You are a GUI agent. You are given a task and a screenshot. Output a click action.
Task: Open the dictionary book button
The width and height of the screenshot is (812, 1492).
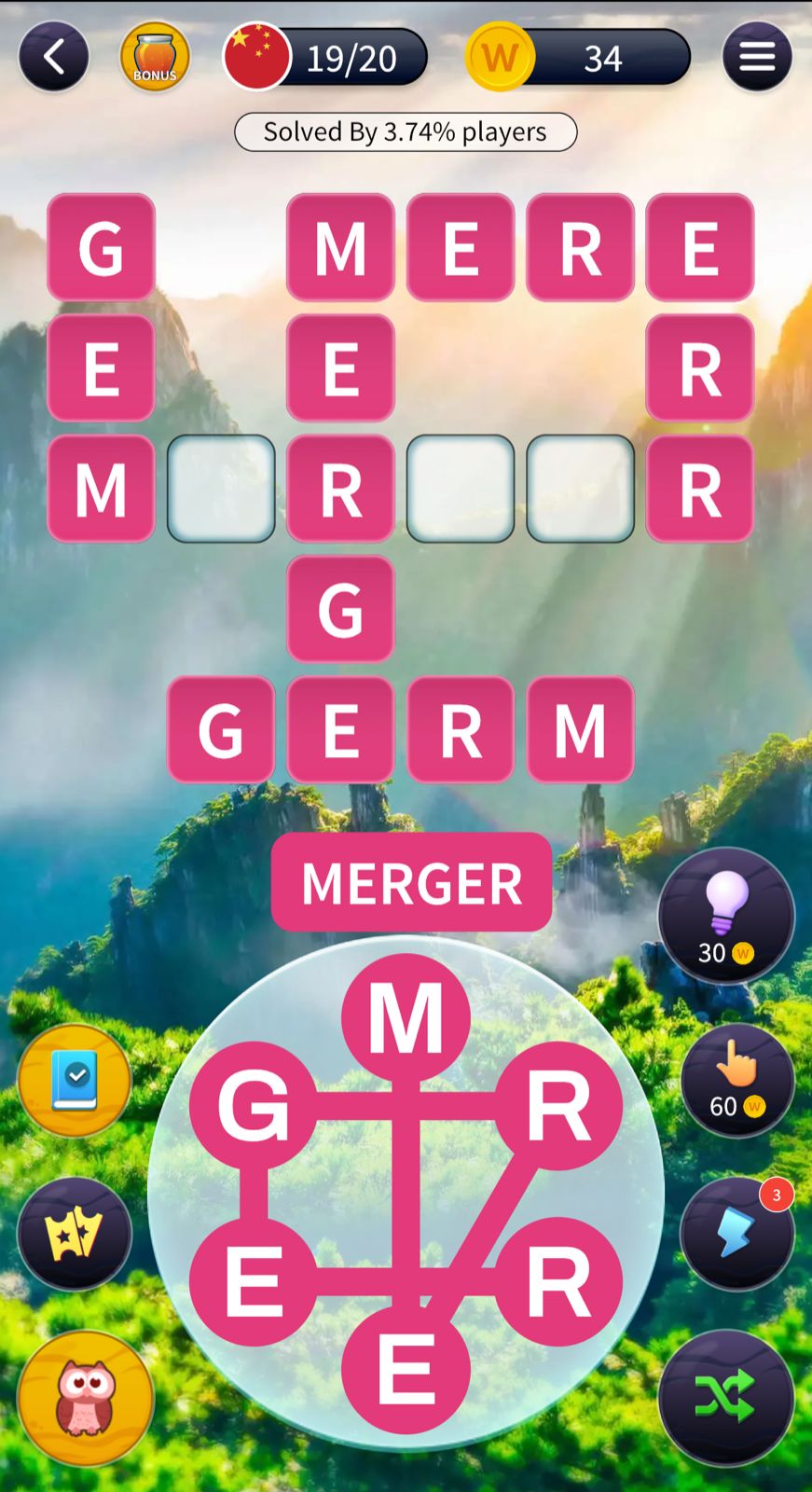click(x=75, y=1080)
